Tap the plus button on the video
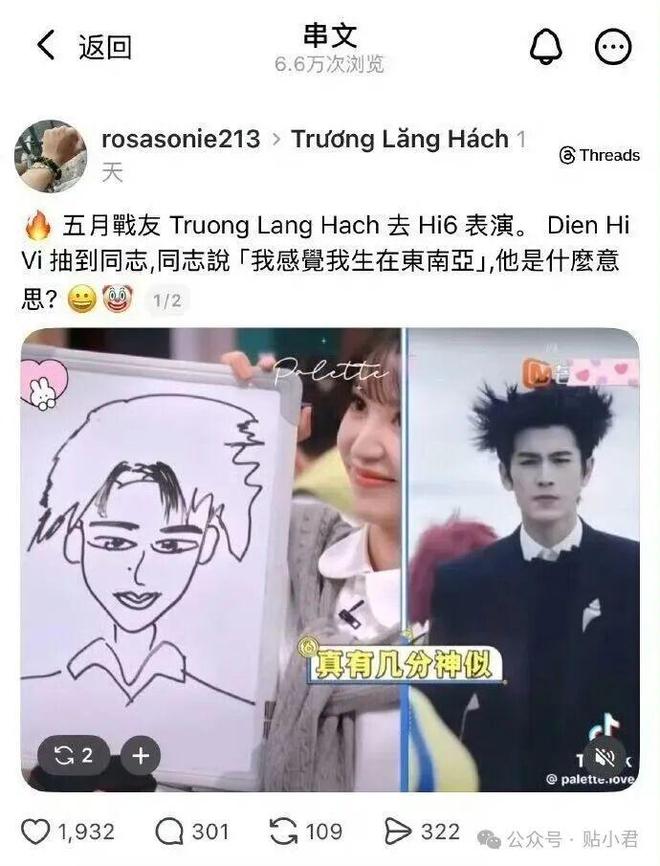Image resolution: width=660 pixels, height=866 pixels. [140, 756]
